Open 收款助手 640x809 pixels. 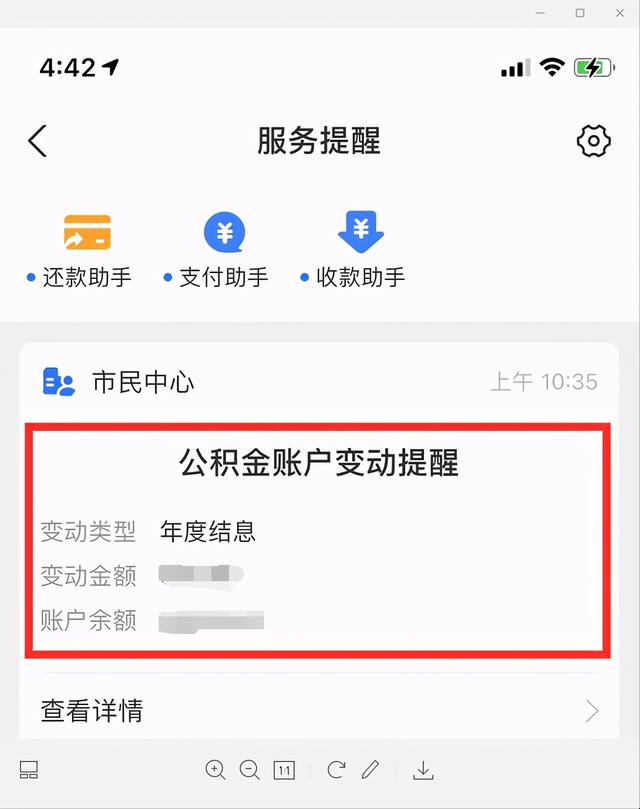click(x=360, y=250)
